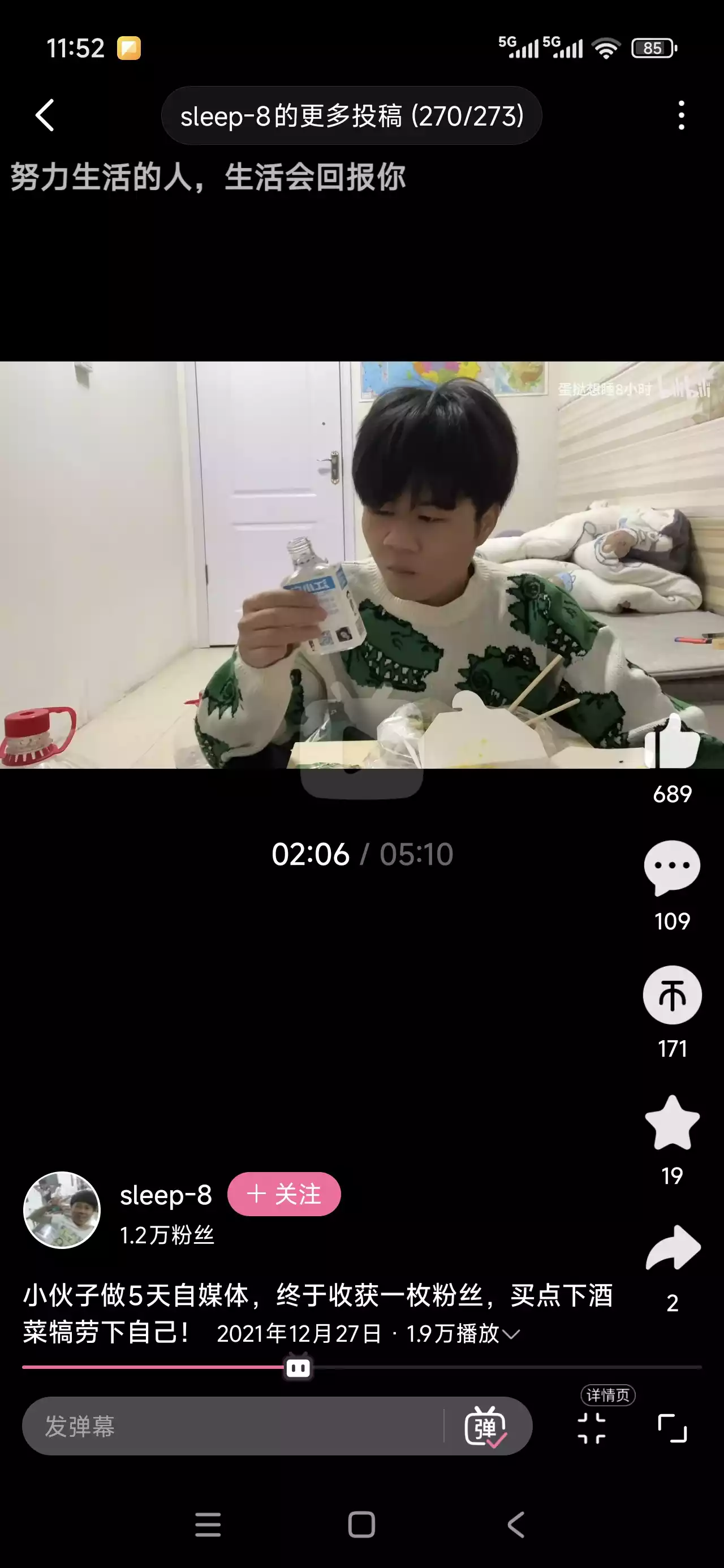This screenshot has height=1568, width=724.
Task: Favorite the video with star icon
Action: 671,1123
